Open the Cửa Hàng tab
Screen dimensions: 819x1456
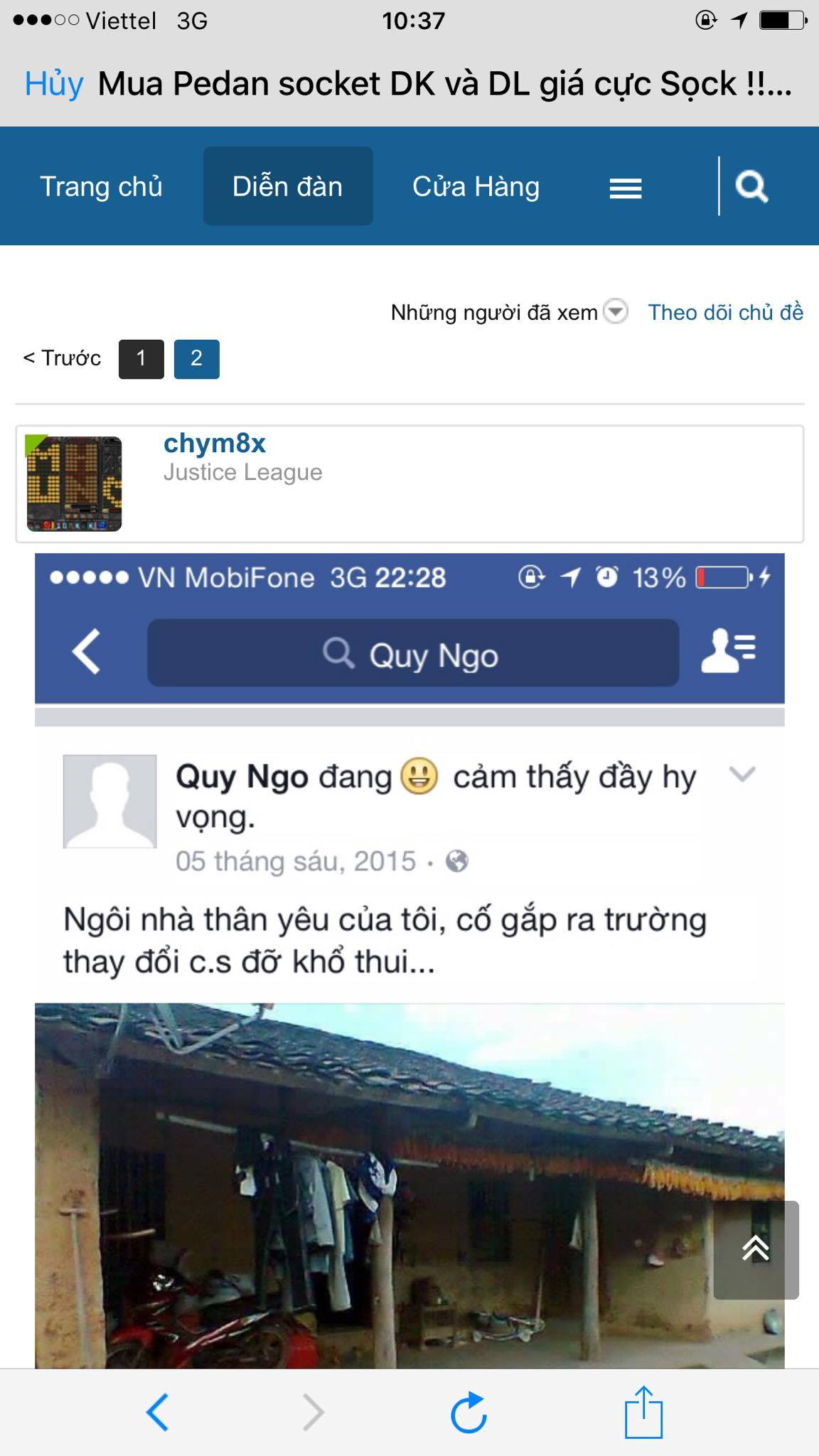[x=476, y=186]
